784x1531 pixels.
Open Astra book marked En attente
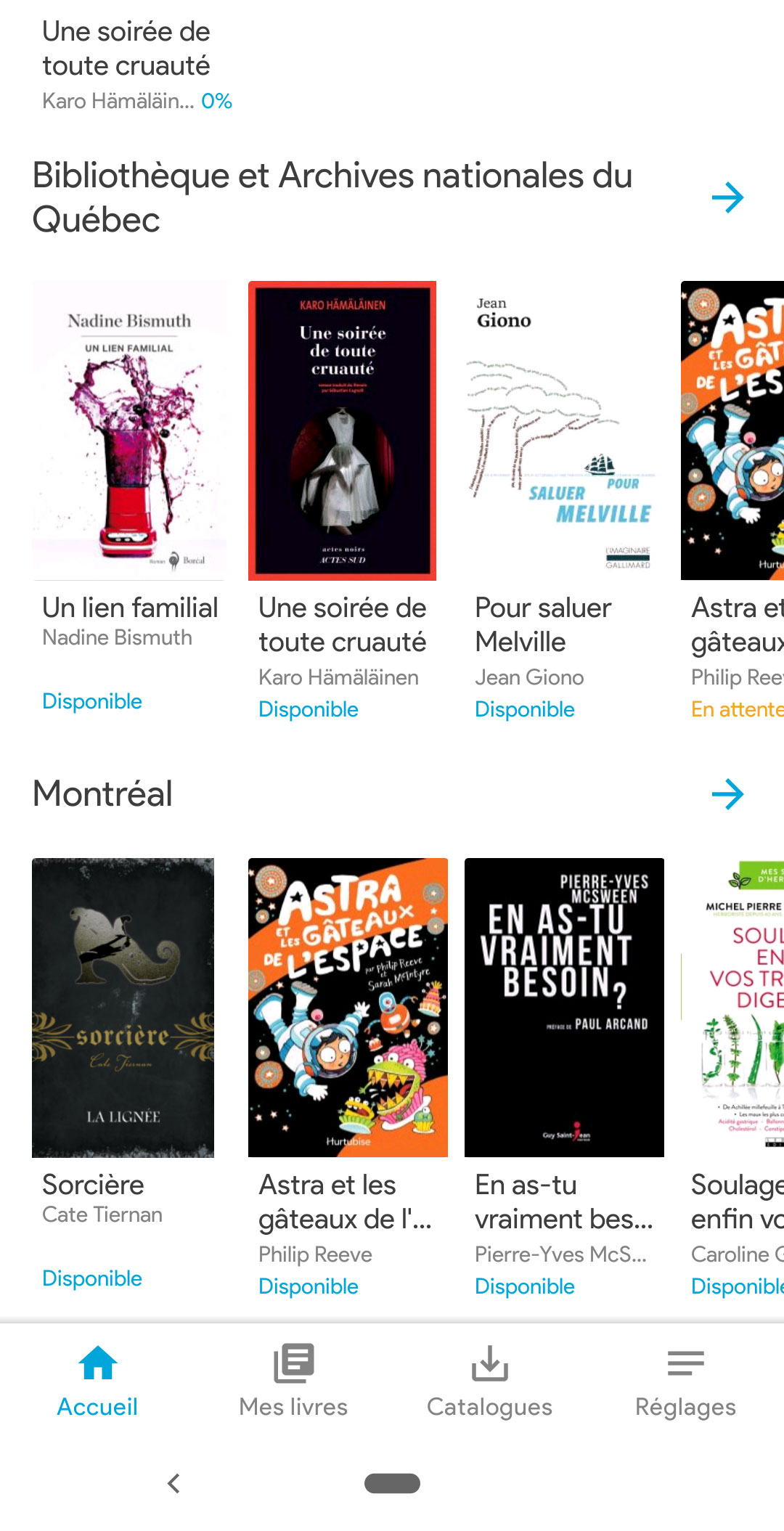coord(733,430)
